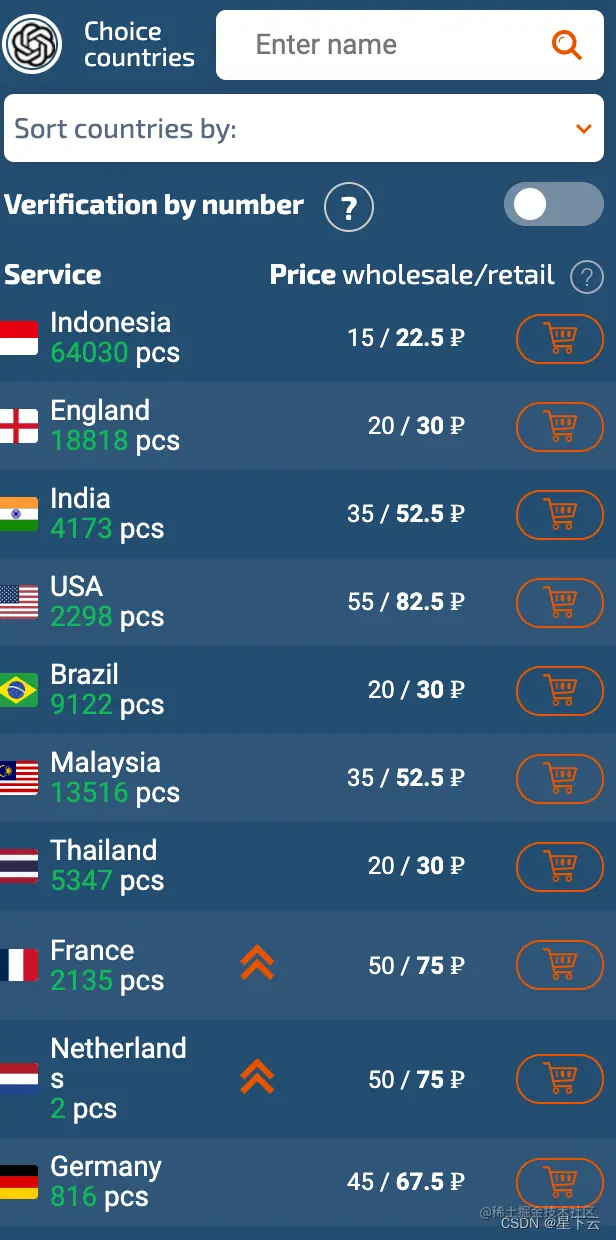Add England number to cart

point(559,426)
